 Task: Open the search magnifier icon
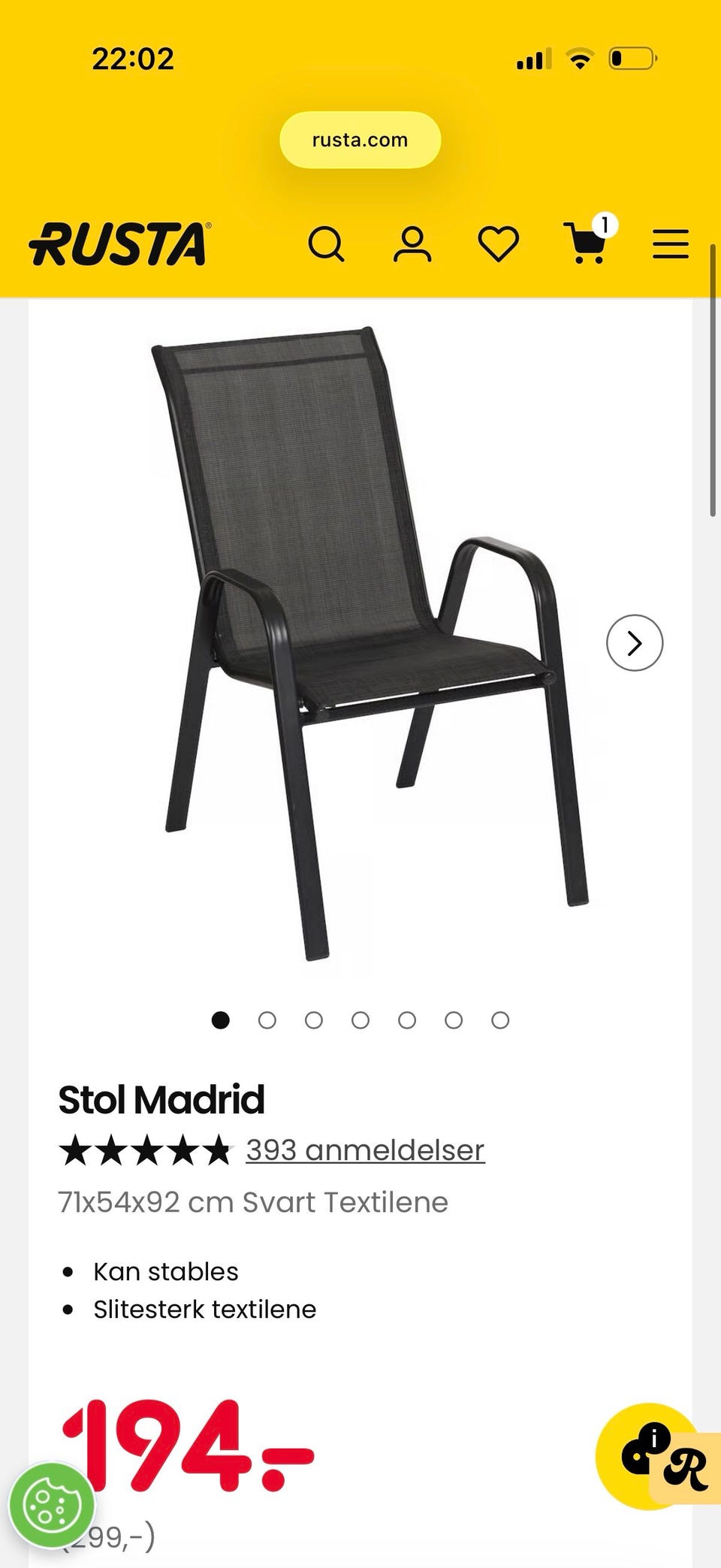pos(327,245)
